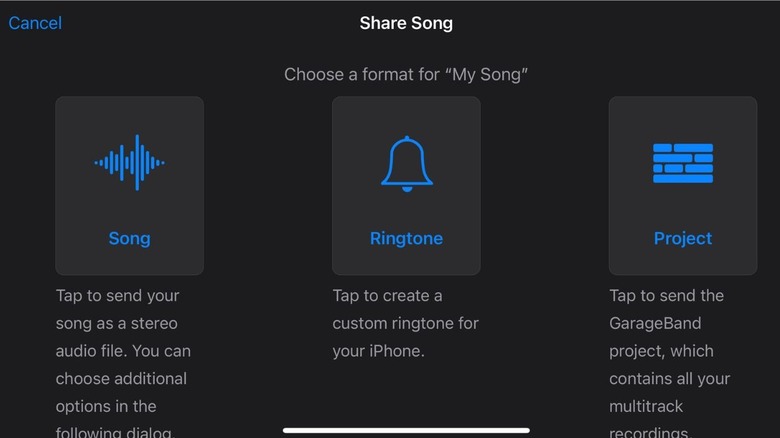780x438 pixels.
Task: Choose the Ringtone format tile
Action: coord(406,186)
